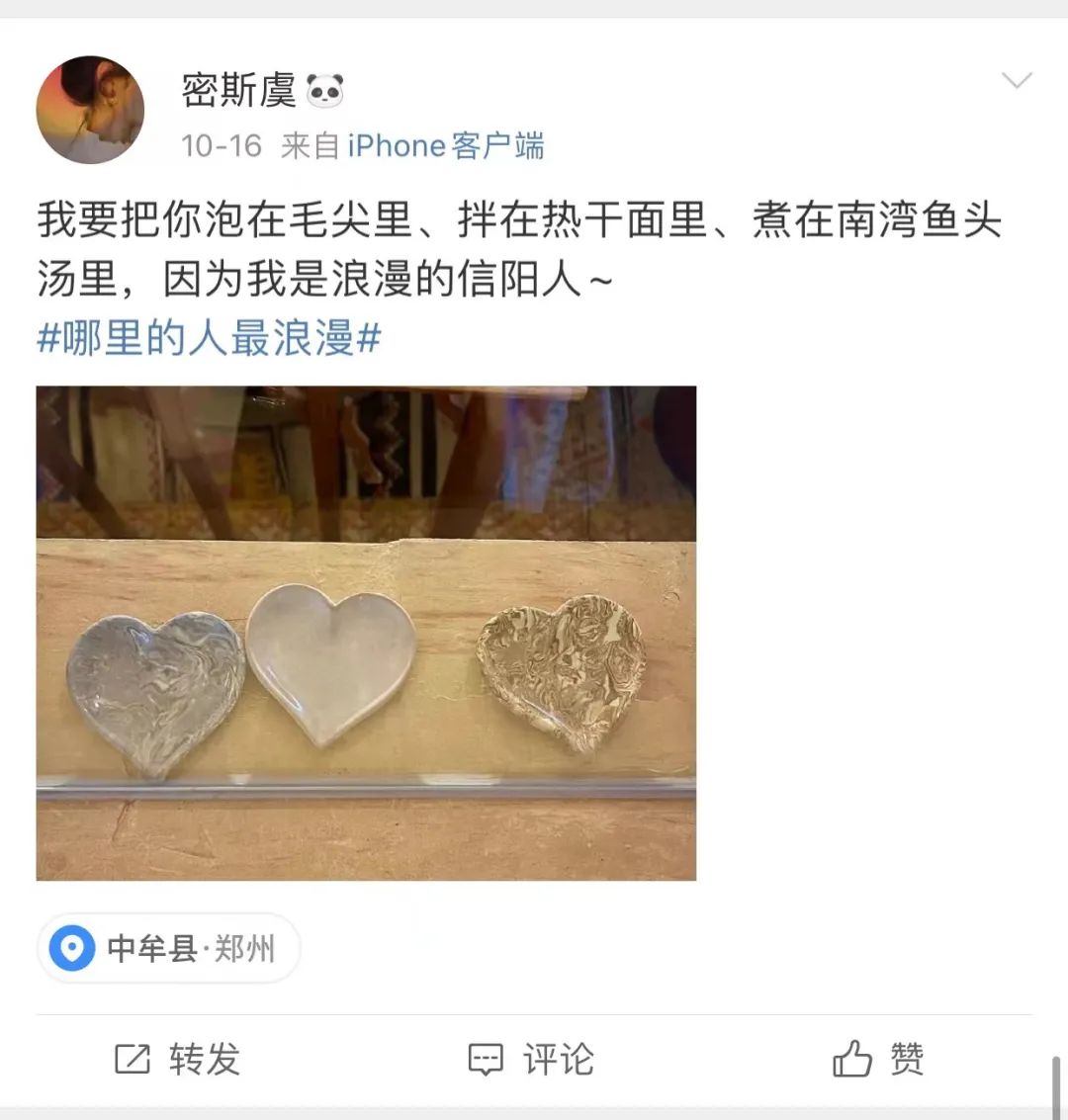Open the username 密斯虞
Viewport: 1068px width, 1120px height.
point(238,91)
